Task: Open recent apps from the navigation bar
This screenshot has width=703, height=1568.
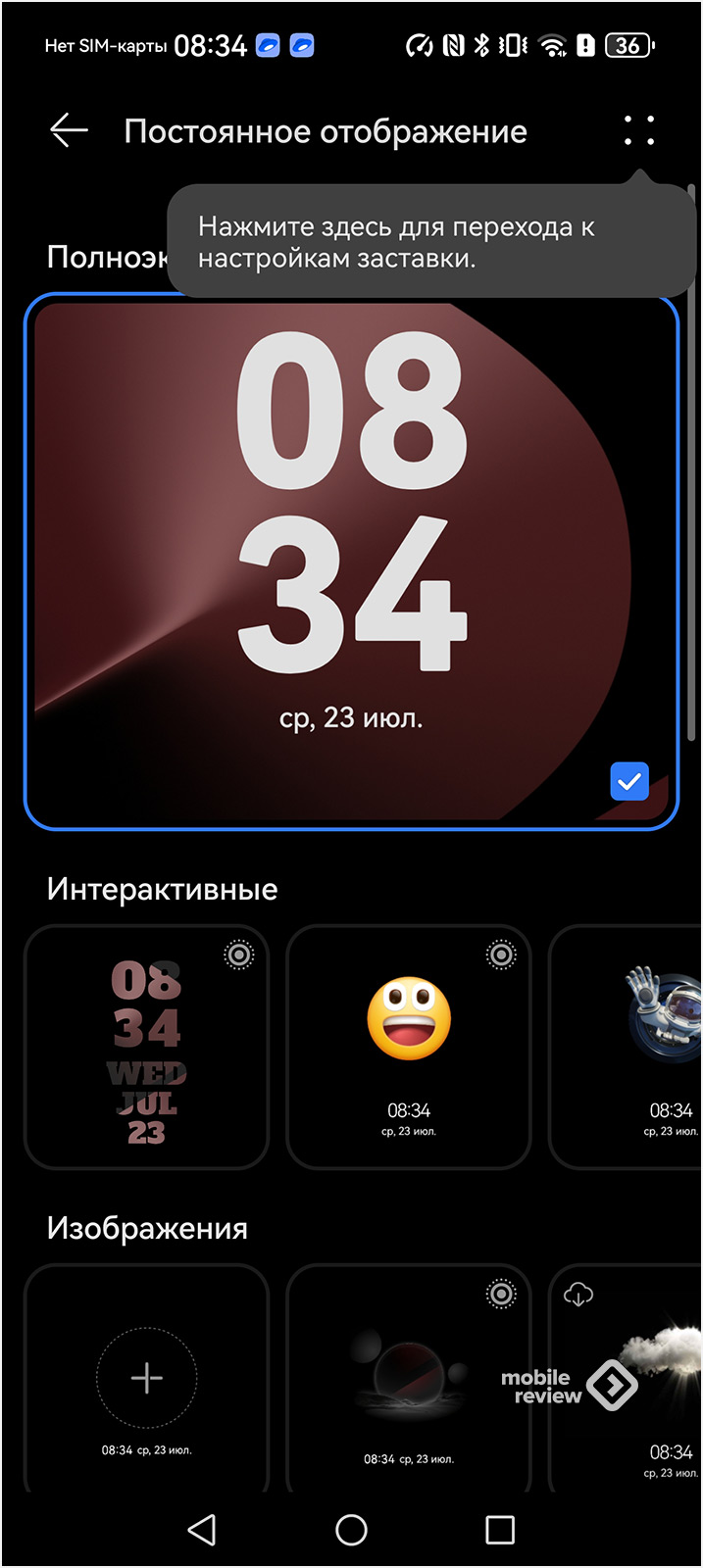Action: point(500,1530)
